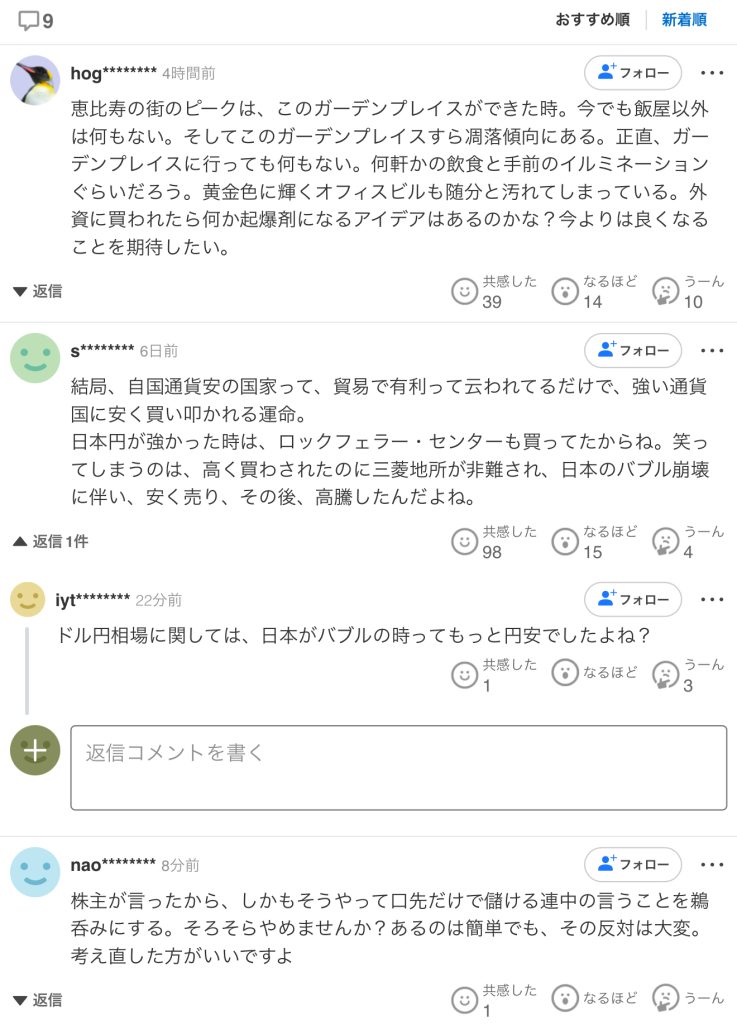React なるほど on s******** comment
737x1024 pixels.
point(565,541)
